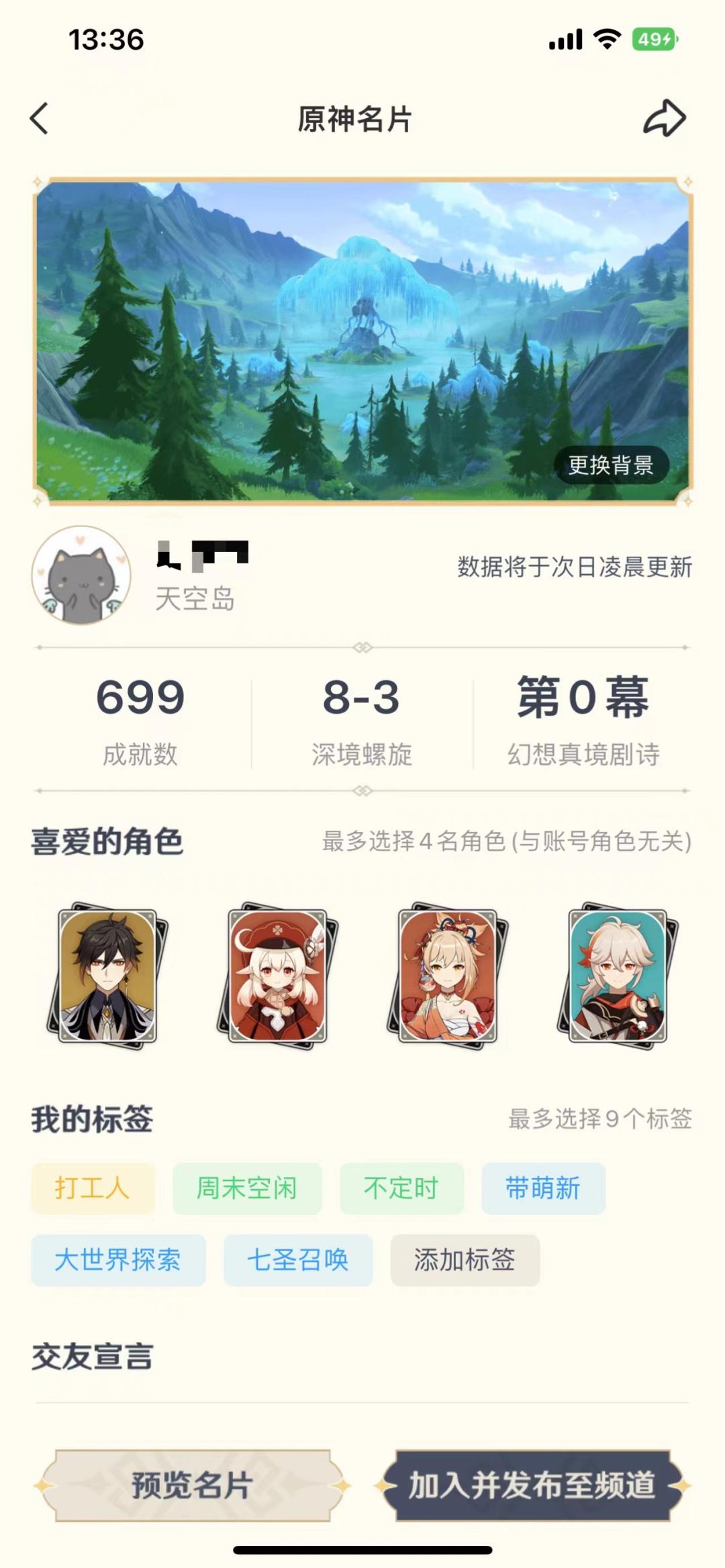Tap the 带萌新 tag
Image resolution: width=725 pixels, height=1568 pixels.
pos(543,1189)
